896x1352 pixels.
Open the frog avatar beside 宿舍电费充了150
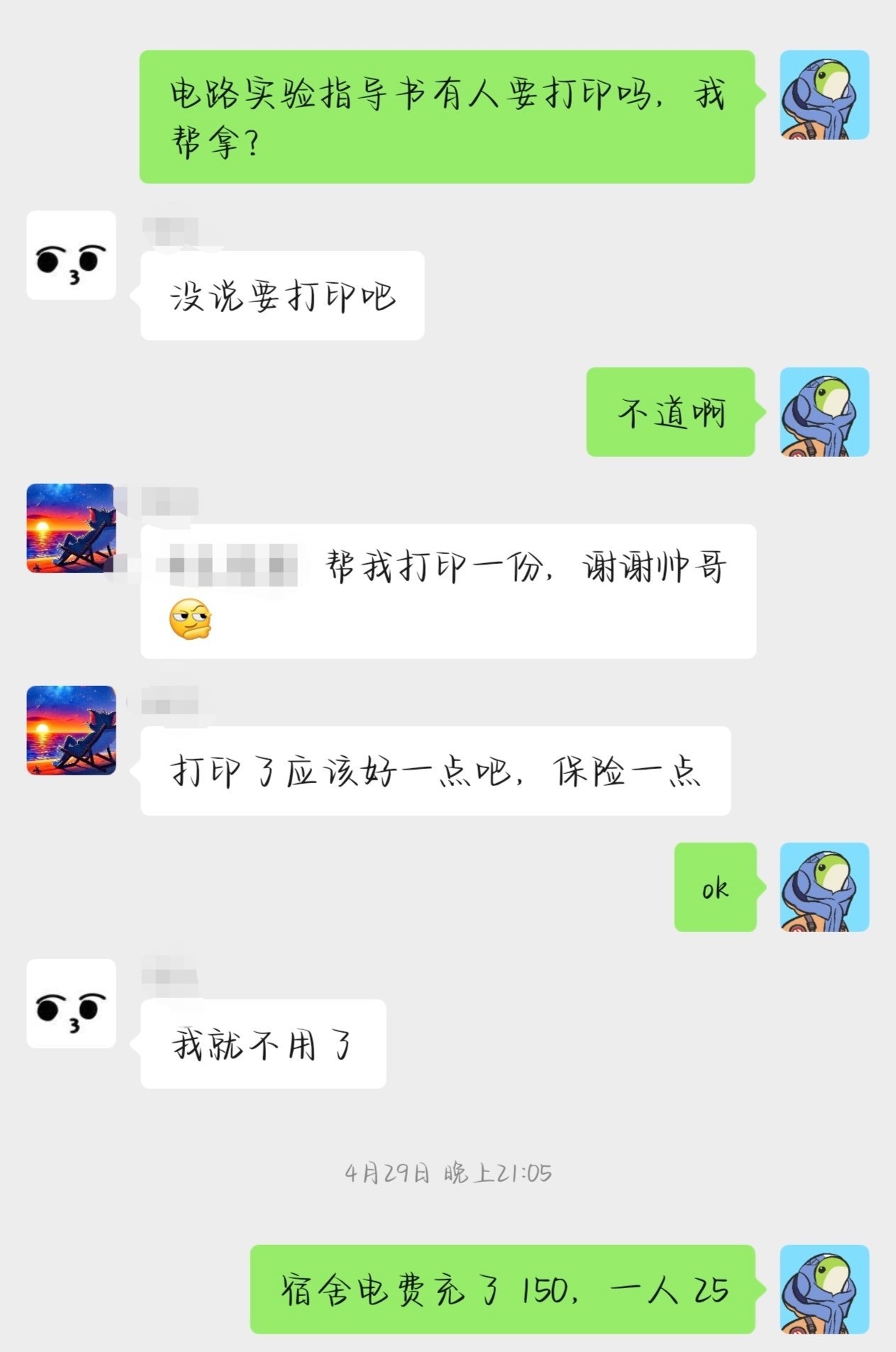click(x=824, y=1289)
